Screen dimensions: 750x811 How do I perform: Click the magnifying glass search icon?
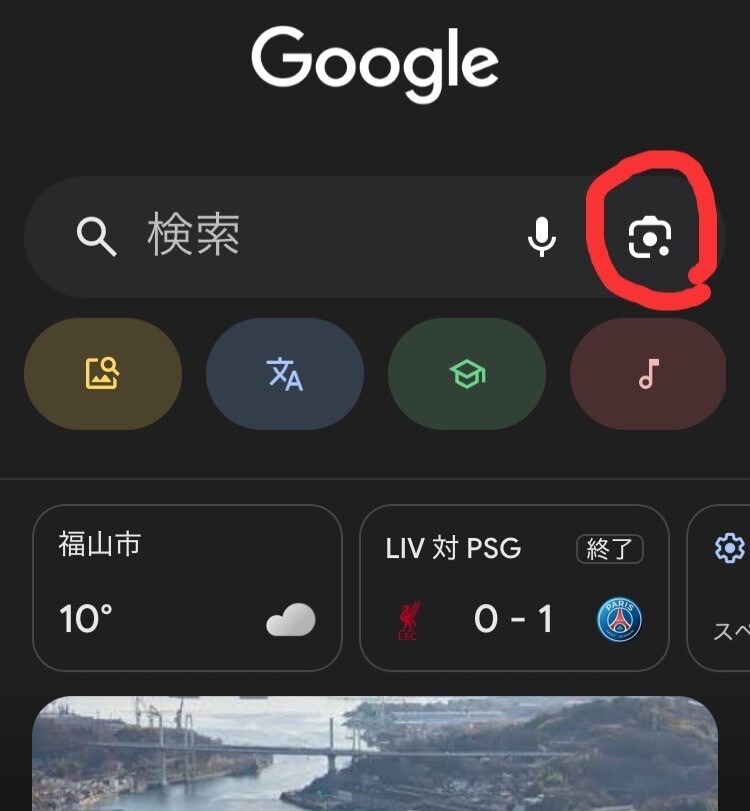pos(95,236)
